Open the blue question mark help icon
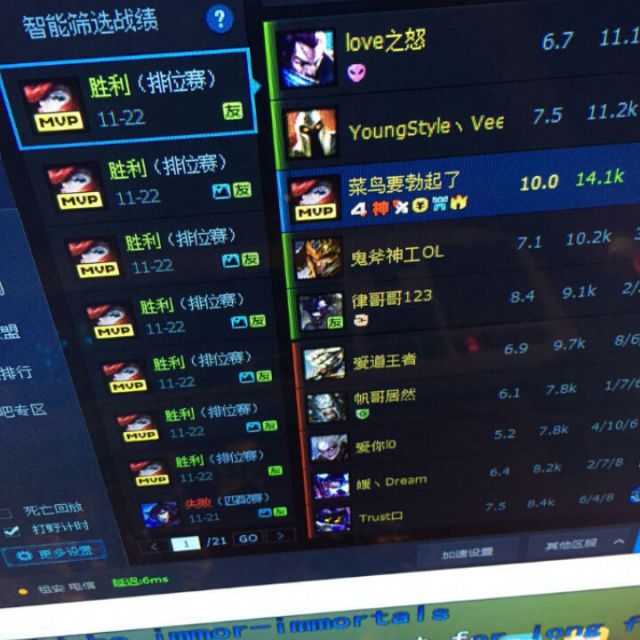 pos(220,19)
